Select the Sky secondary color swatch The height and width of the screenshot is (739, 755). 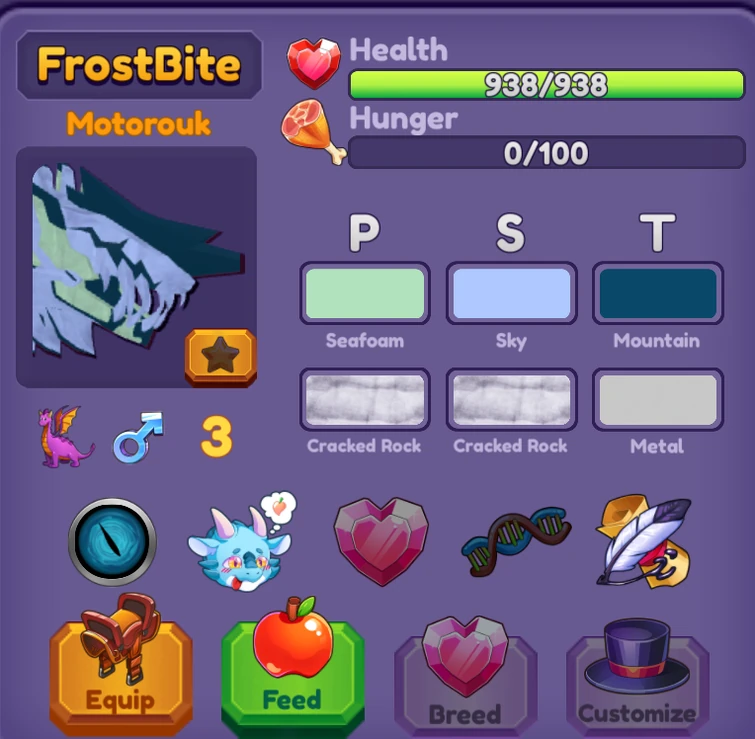pos(511,293)
